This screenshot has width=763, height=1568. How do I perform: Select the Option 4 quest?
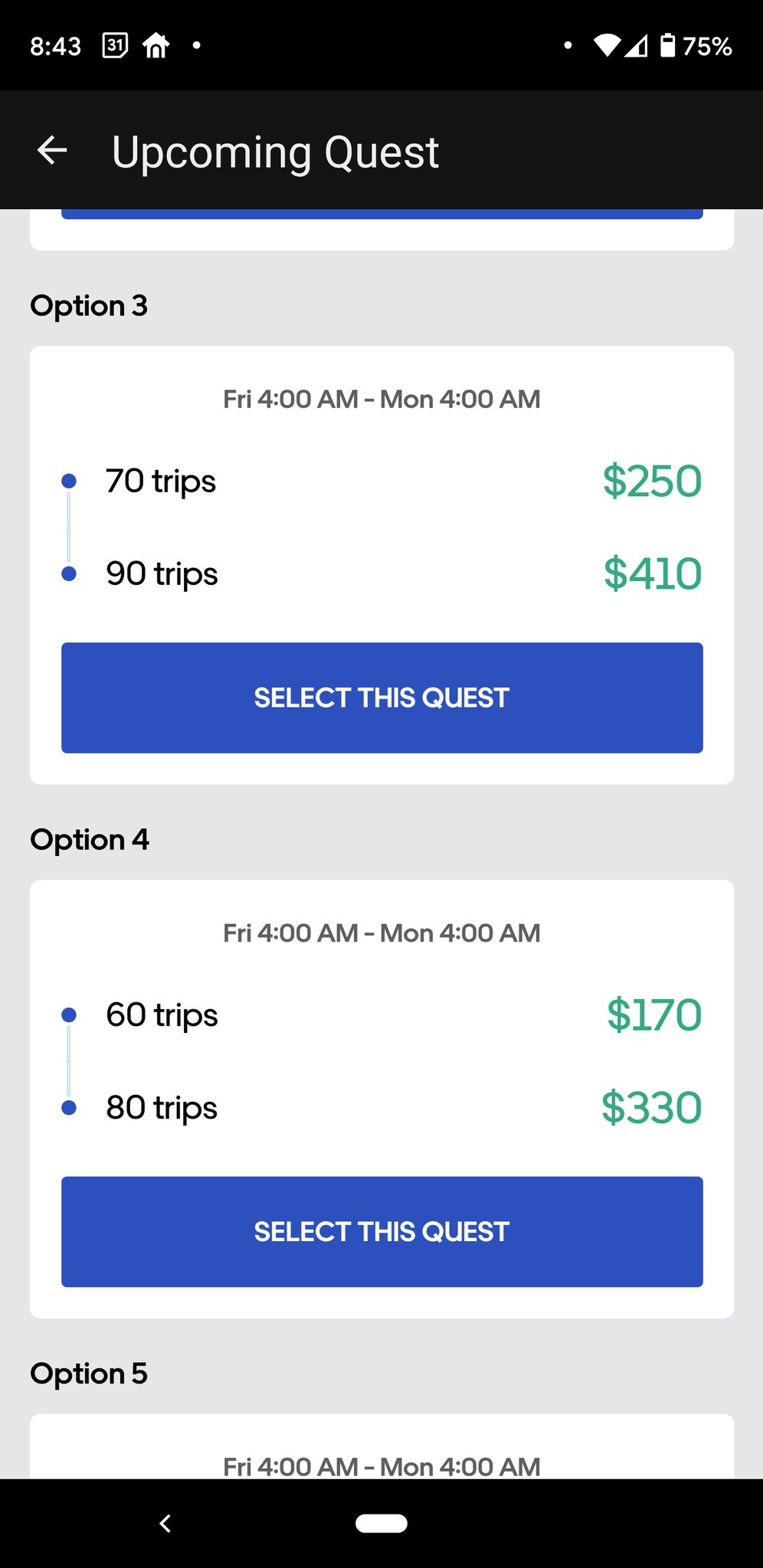pyautogui.click(x=381, y=1231)
